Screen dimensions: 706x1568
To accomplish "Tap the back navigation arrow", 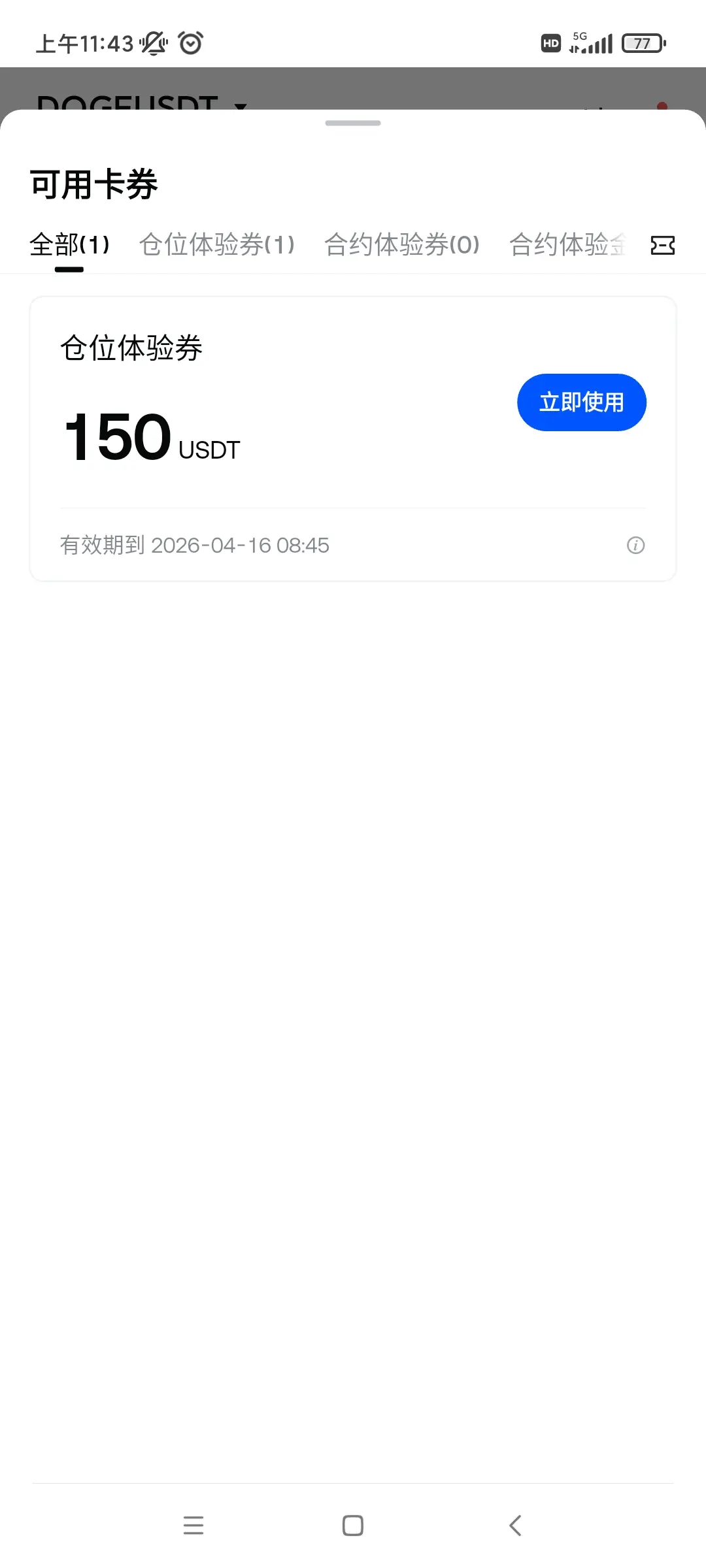I will coord(515,1526).
